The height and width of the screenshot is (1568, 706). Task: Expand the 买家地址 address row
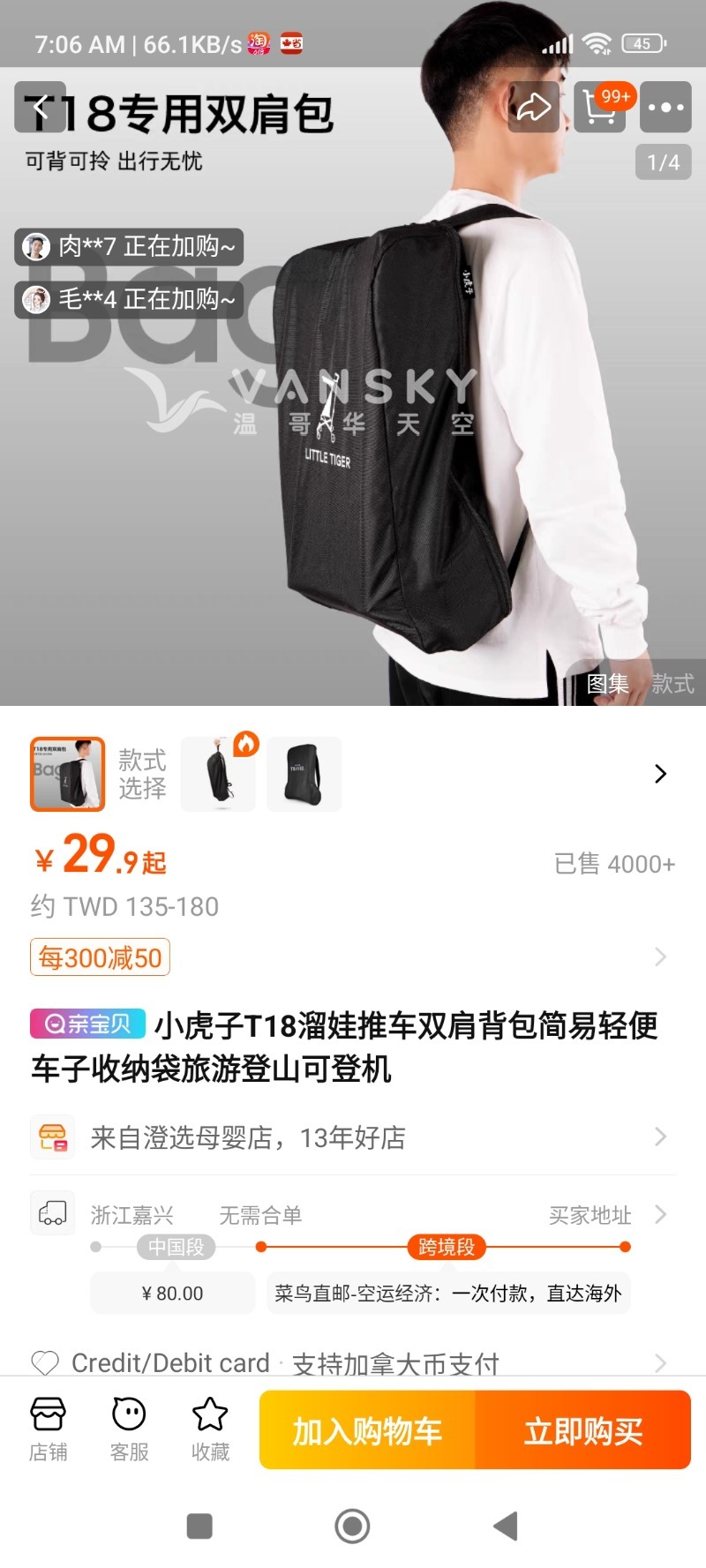pos(591,1215)
